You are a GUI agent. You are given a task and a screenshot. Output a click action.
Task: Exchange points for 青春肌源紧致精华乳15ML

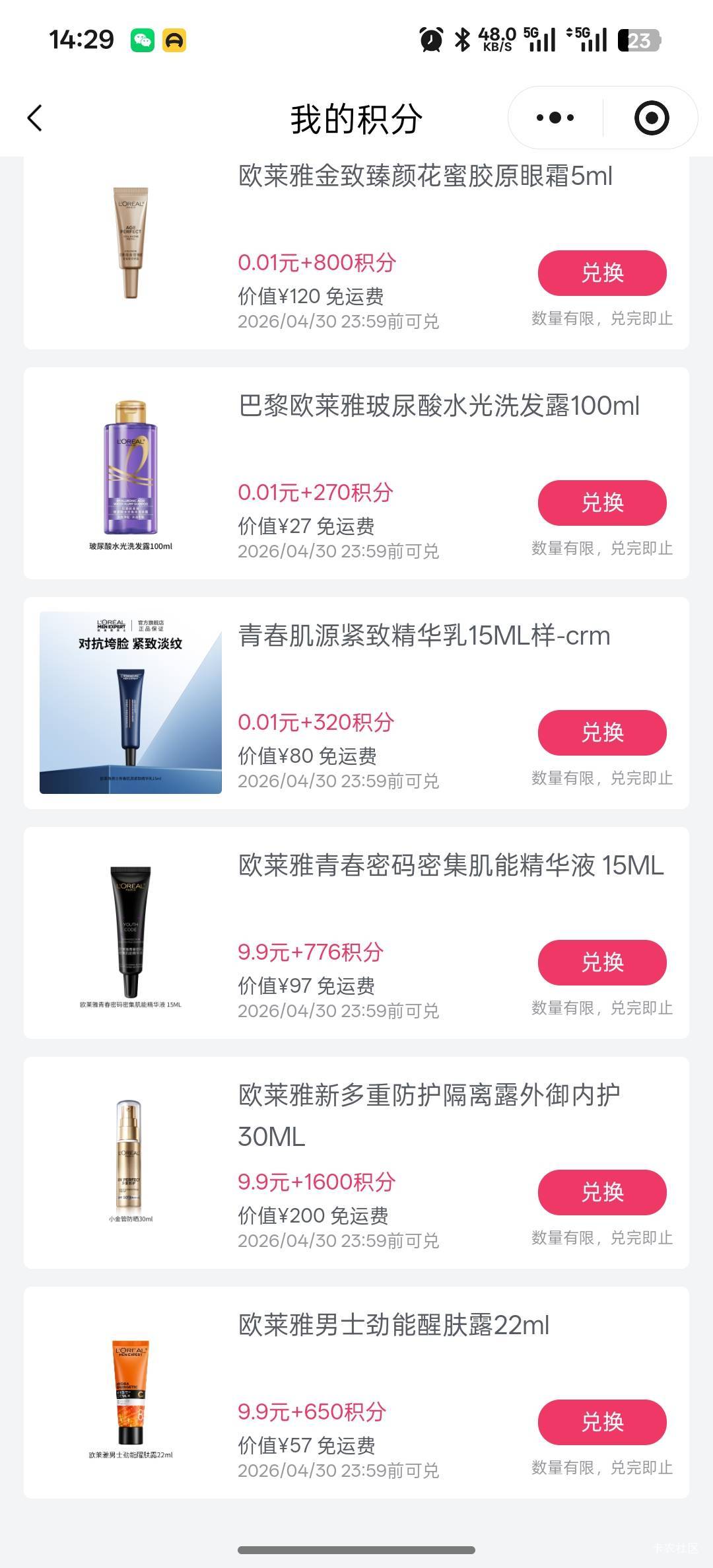(x=602, y=732)
